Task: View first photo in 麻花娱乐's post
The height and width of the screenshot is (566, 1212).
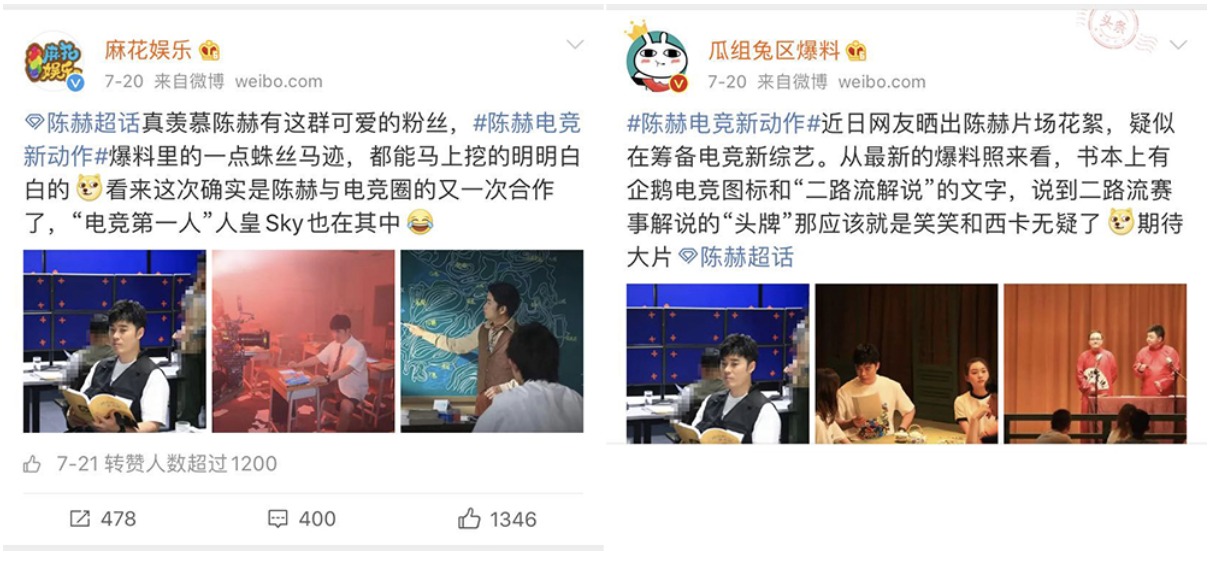Action: tap(114, 341)
